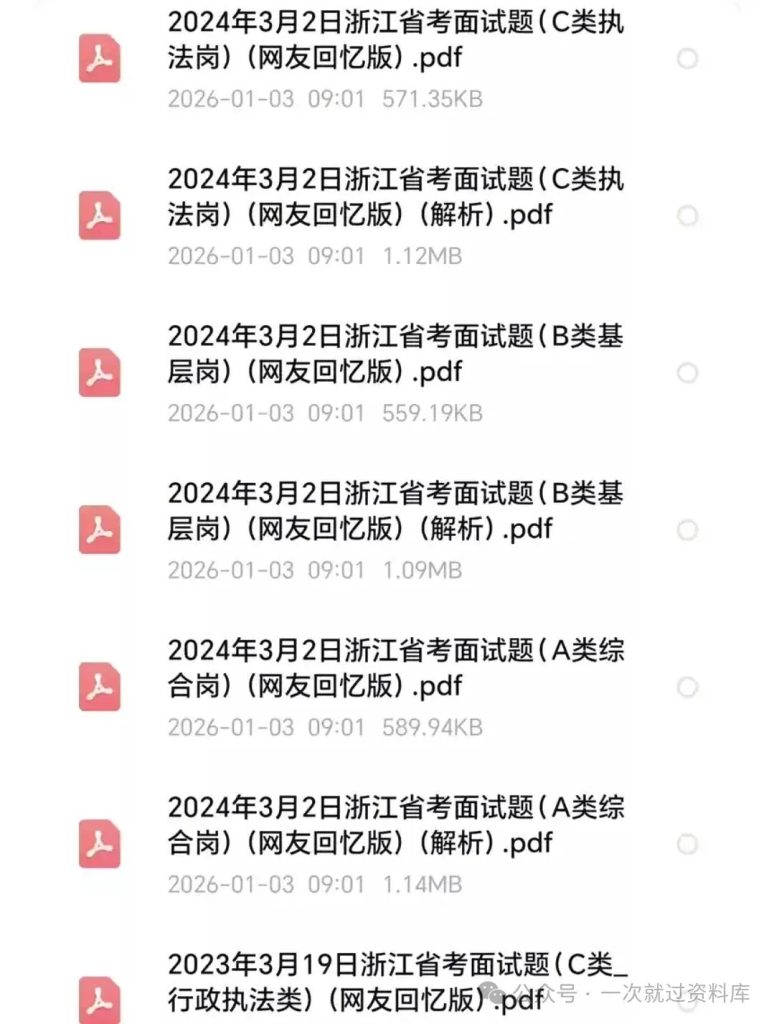Select the circle for B类基层岗 (解析) 1.09MB file

tap(687, 529)
